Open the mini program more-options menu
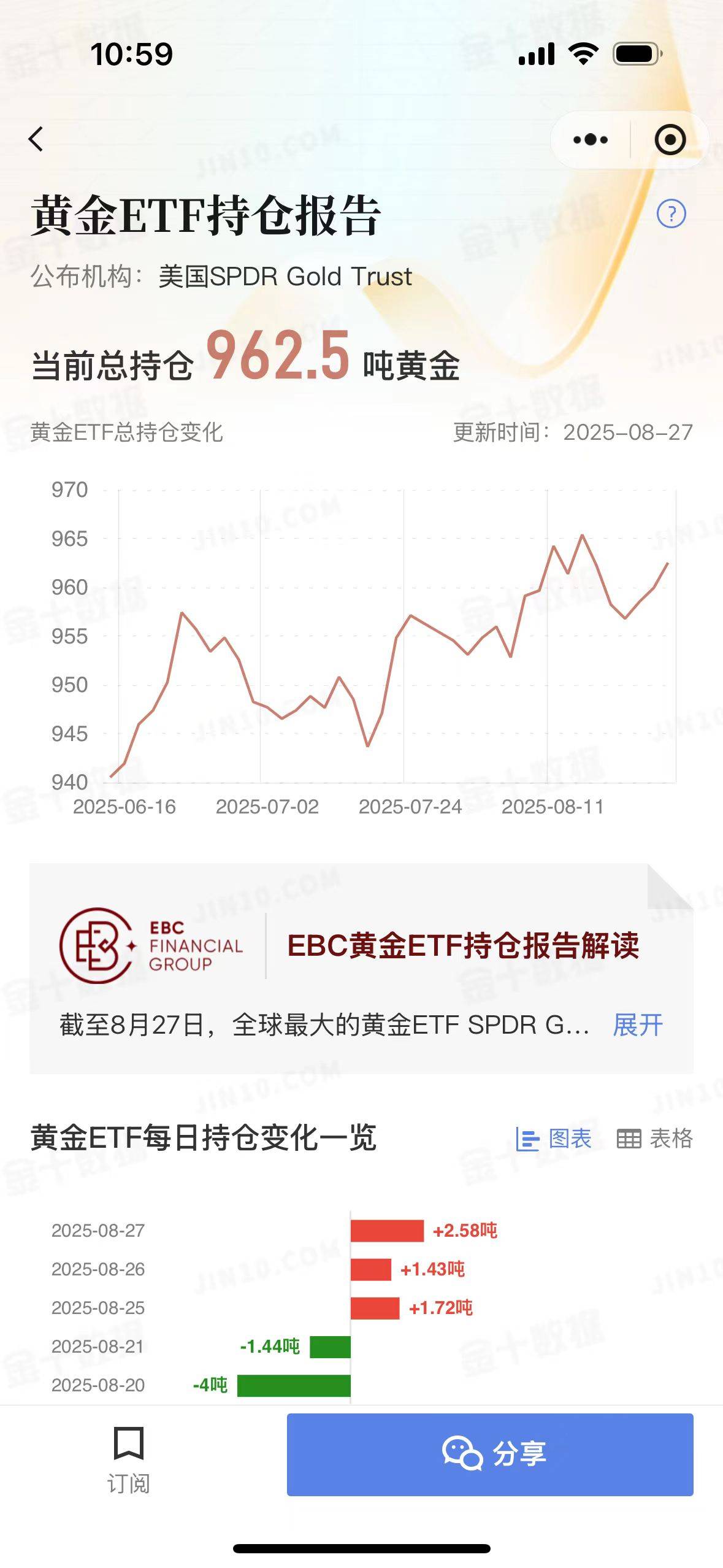Screen dimensions: 723x1568 point(590,140)
